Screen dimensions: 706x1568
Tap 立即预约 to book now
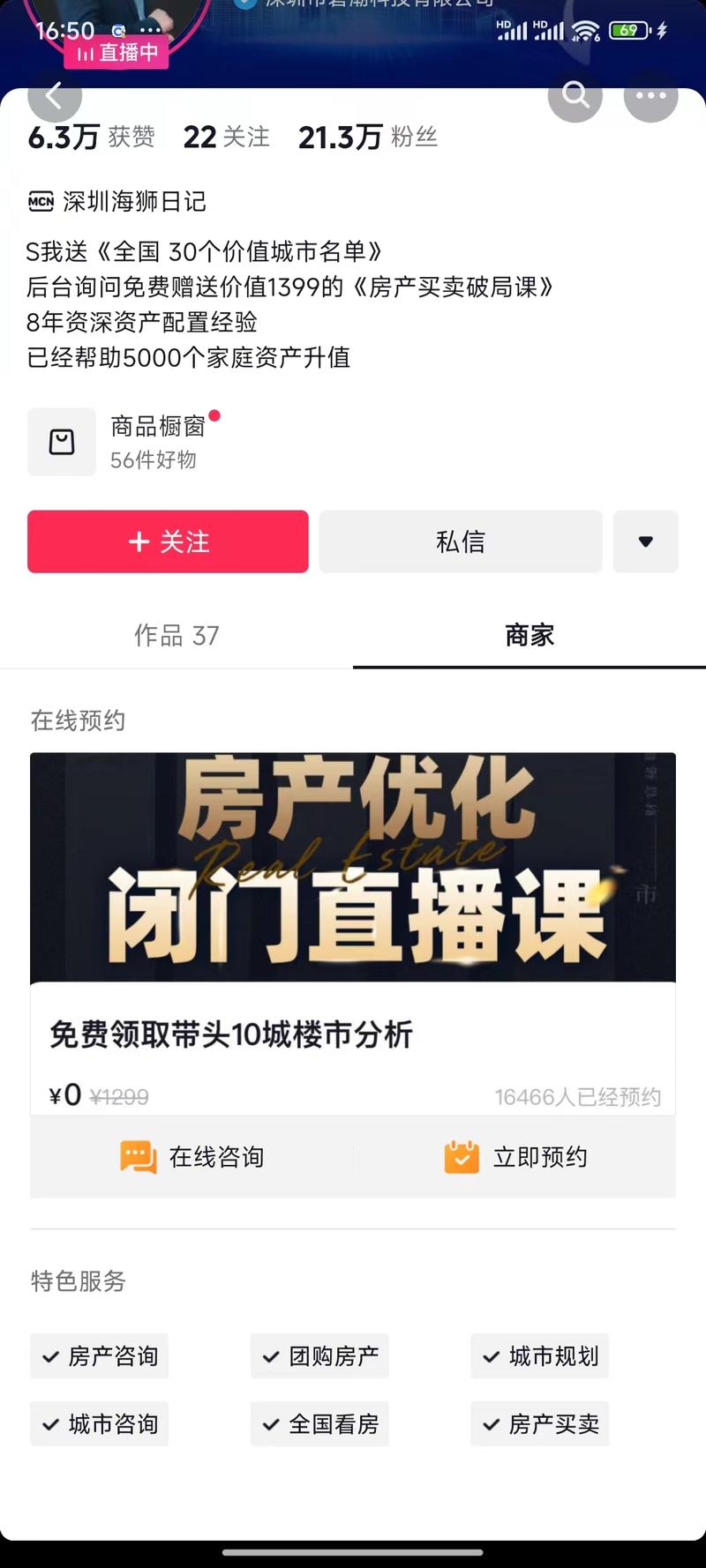(x=515, y=1157)
